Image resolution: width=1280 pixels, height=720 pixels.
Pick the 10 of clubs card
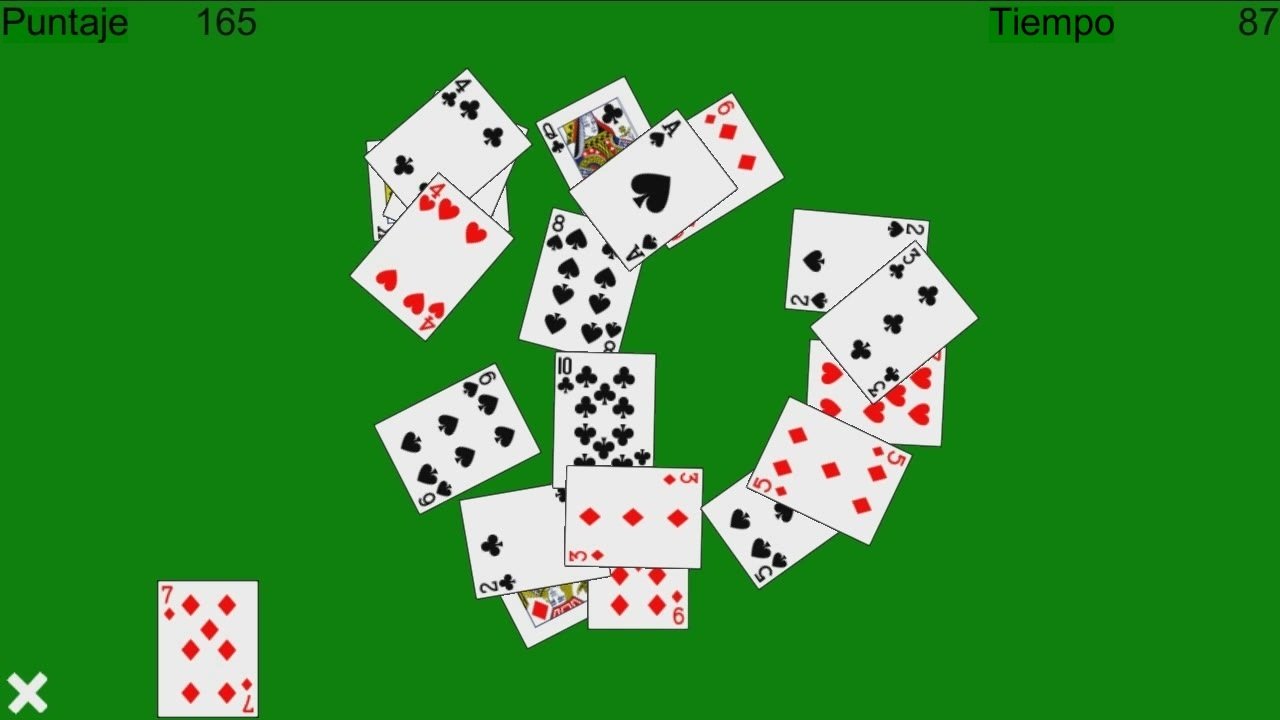604,408
